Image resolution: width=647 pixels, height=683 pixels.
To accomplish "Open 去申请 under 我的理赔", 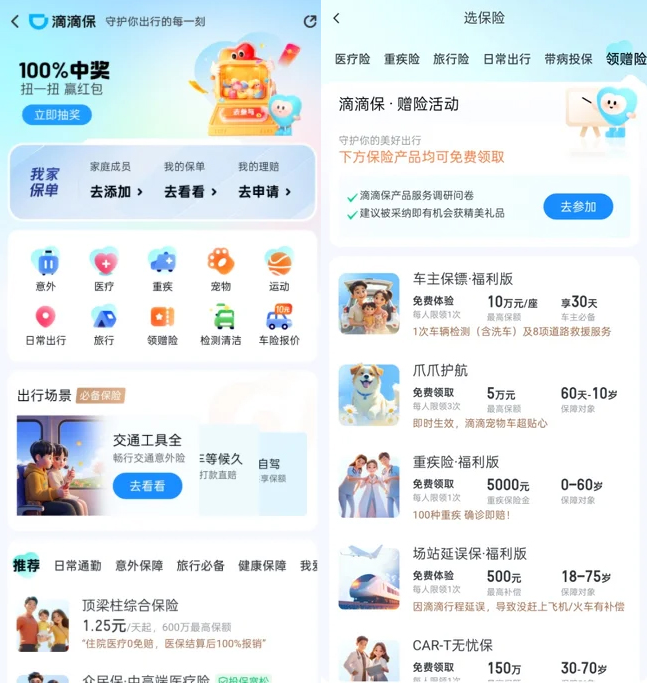I will click(264, 191).
